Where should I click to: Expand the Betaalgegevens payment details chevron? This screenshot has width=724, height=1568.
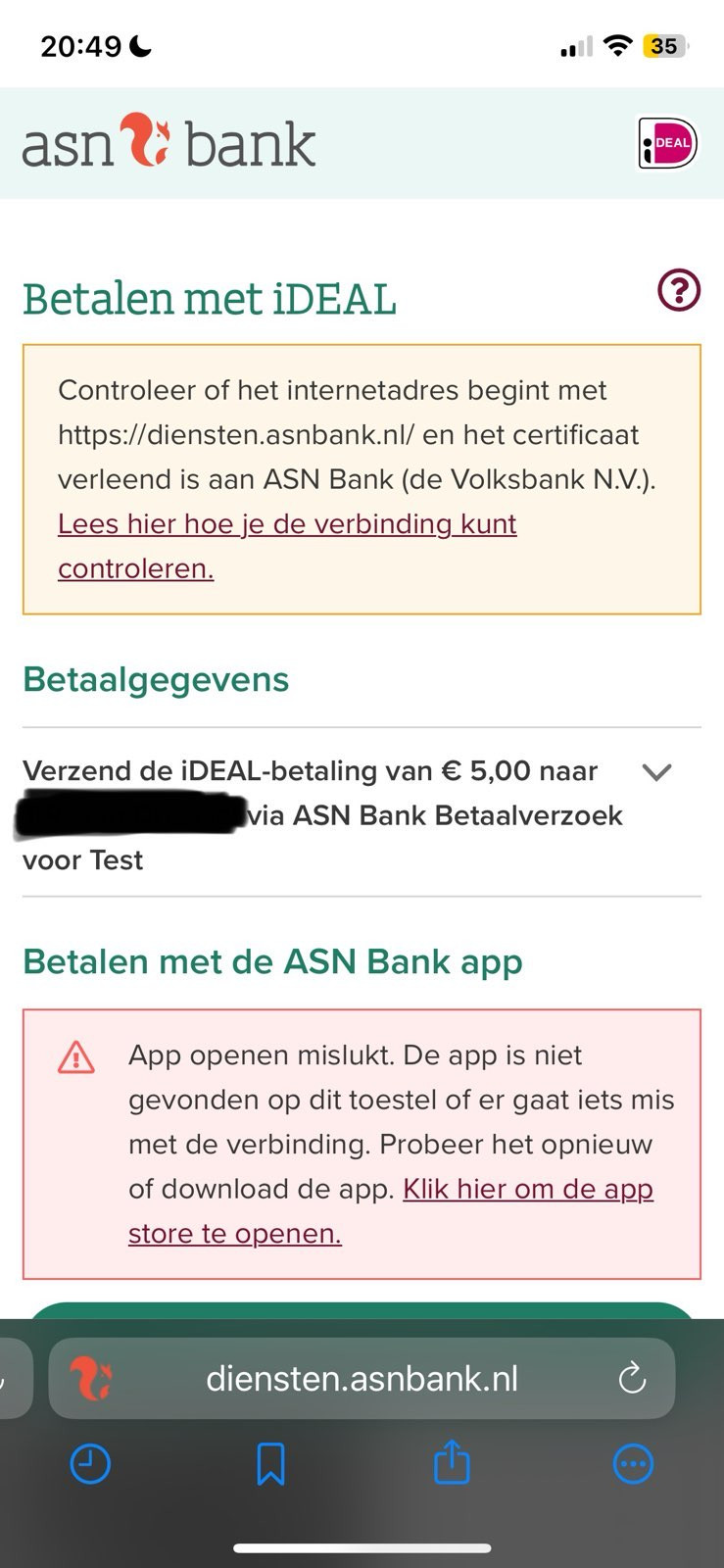[656, 772]
